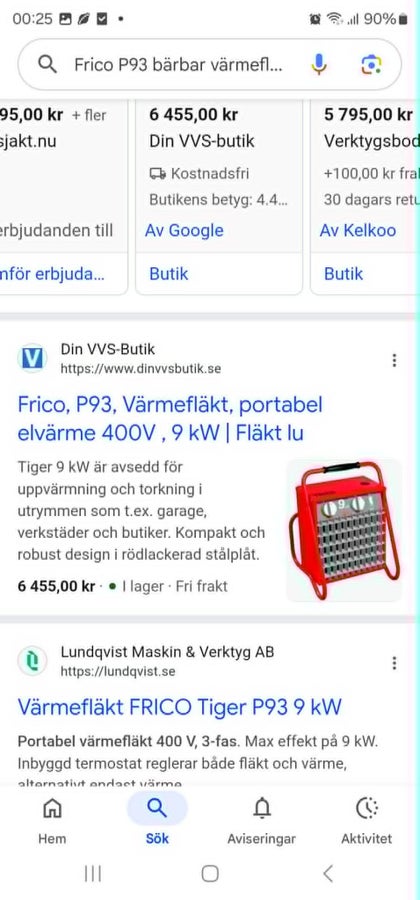Open the Aktivitet tab

point(367,820)
